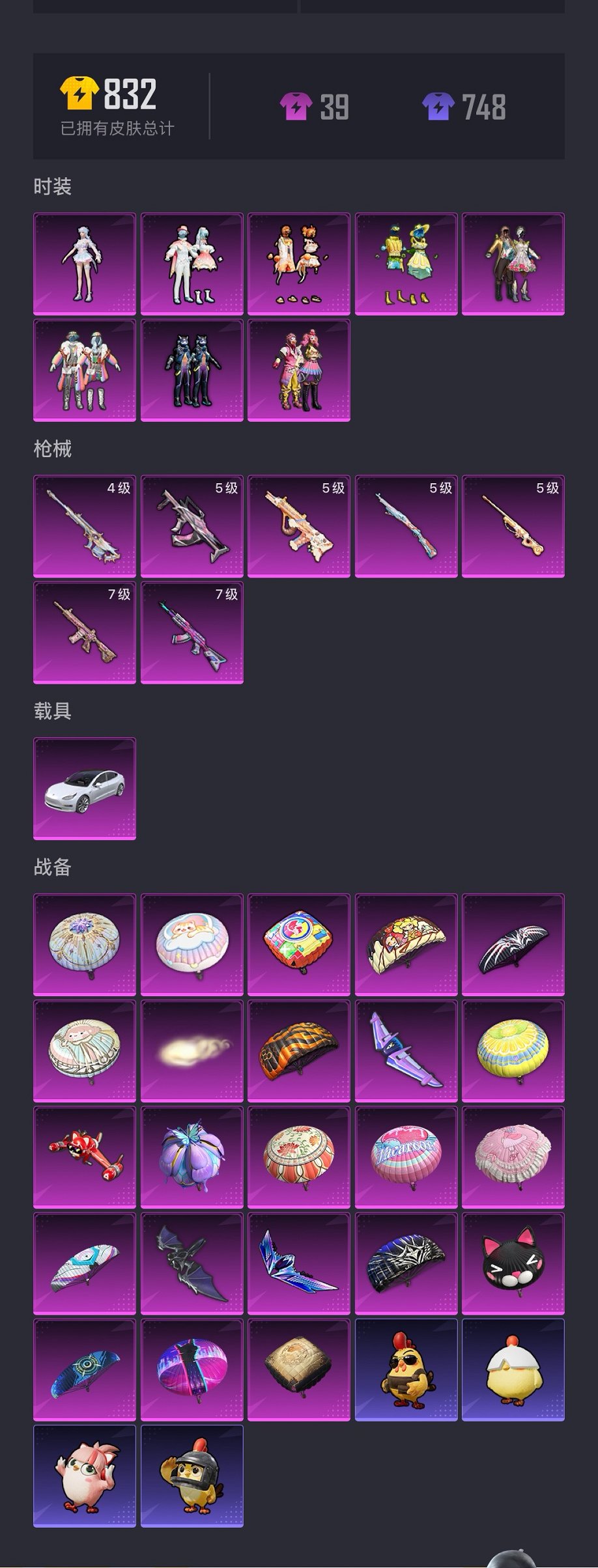Open the black cat couple outfit tile
This screenshot has height=1568, width=598.
click(x=192, y=370)
